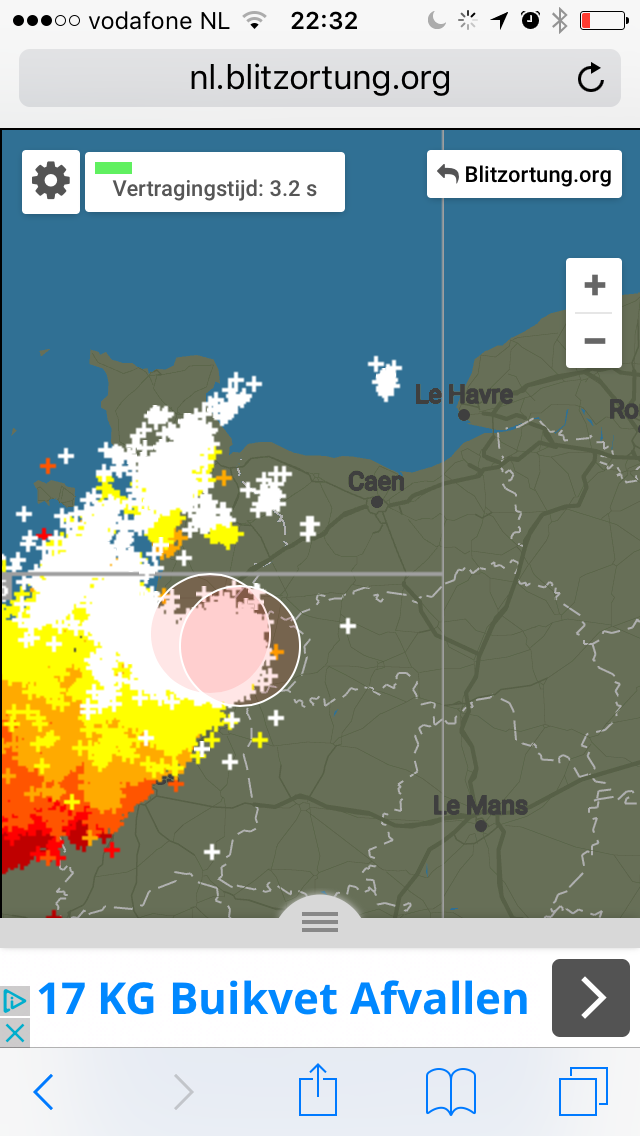Open the Buikvet Afvallen ad arrow
Screen dimensions: 640x1136
pos(591,997)
